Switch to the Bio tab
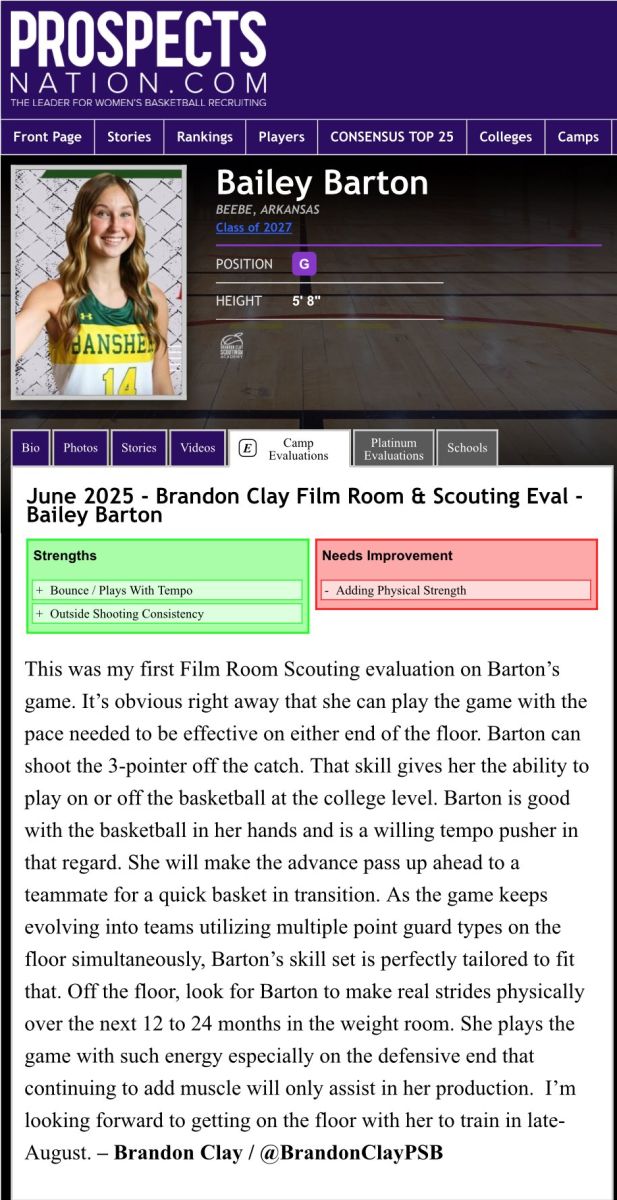This screenshot has height=1200, width=617. pyautogui.click(x=31, y=448)
